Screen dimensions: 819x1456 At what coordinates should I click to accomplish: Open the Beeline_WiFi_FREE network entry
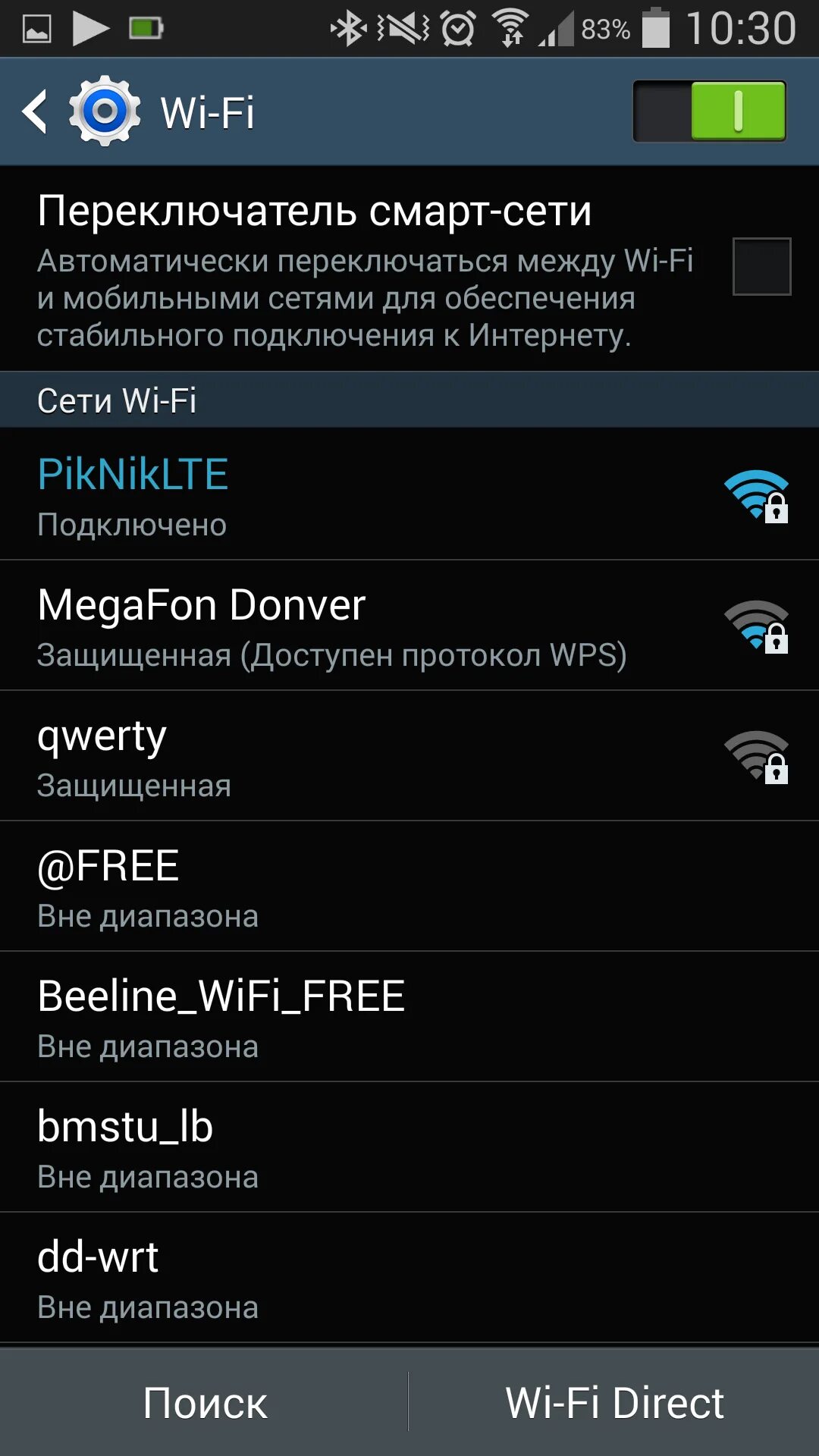[x=409, y=1017]
